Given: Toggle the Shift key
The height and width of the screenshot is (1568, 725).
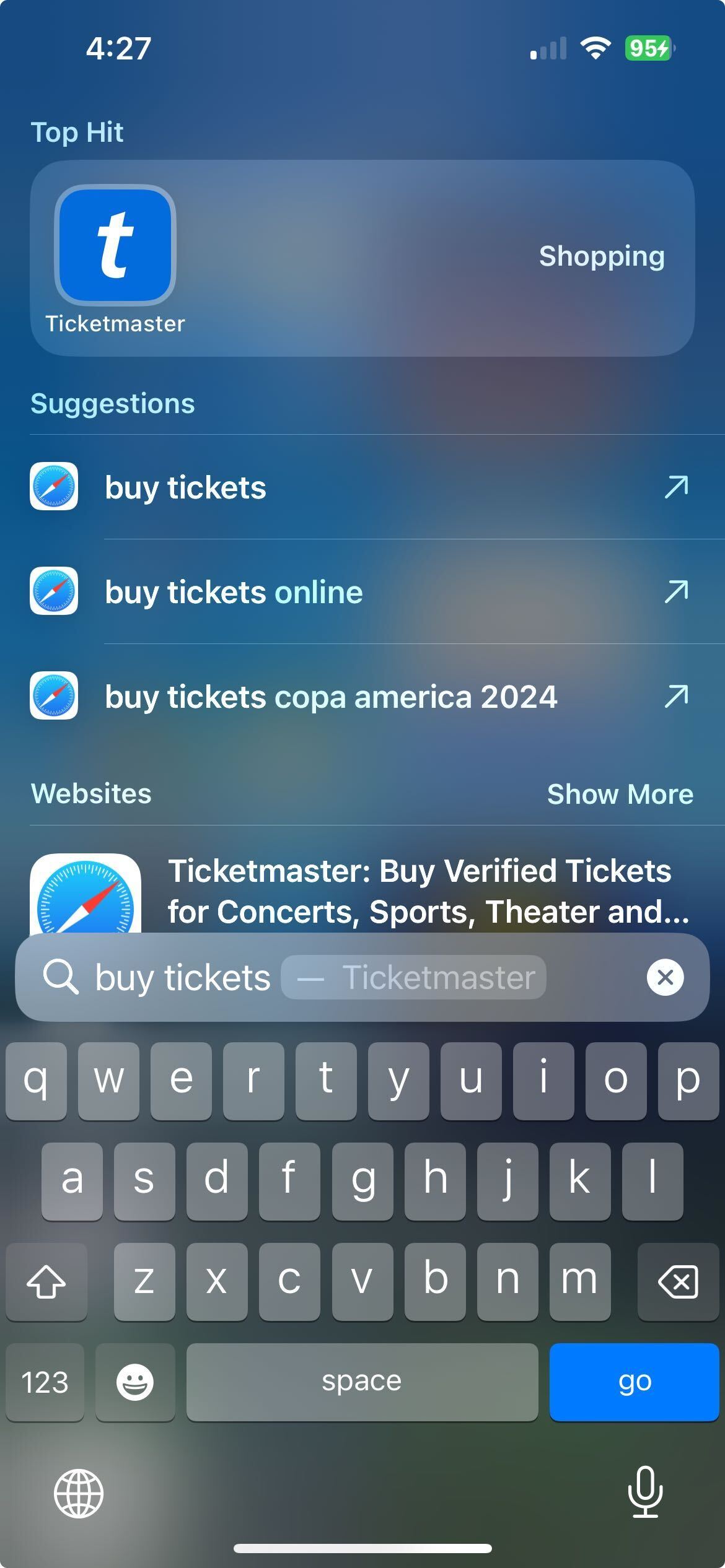Looking at the screenshot, I should tap(46, 1281).
